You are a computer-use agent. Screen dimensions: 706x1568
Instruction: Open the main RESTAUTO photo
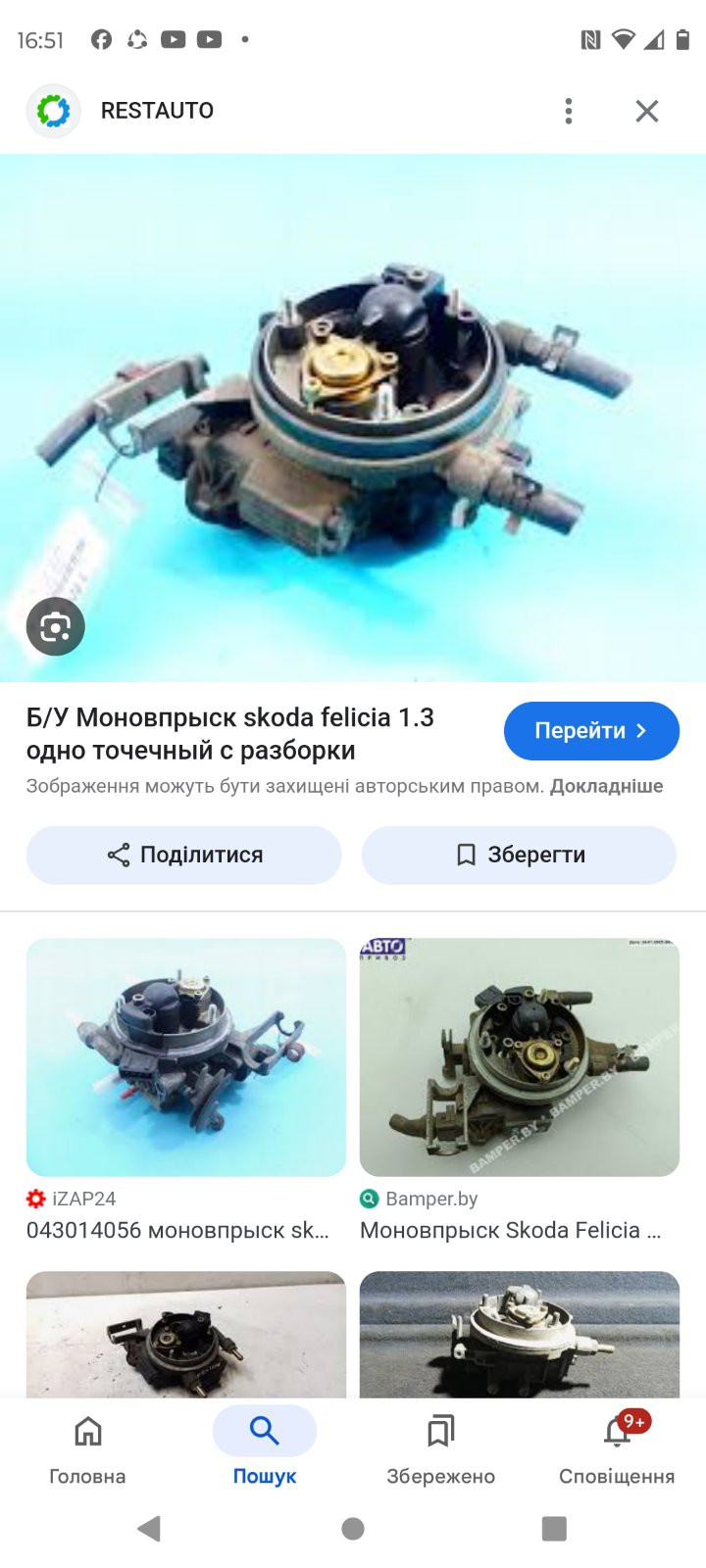point(353,417)
